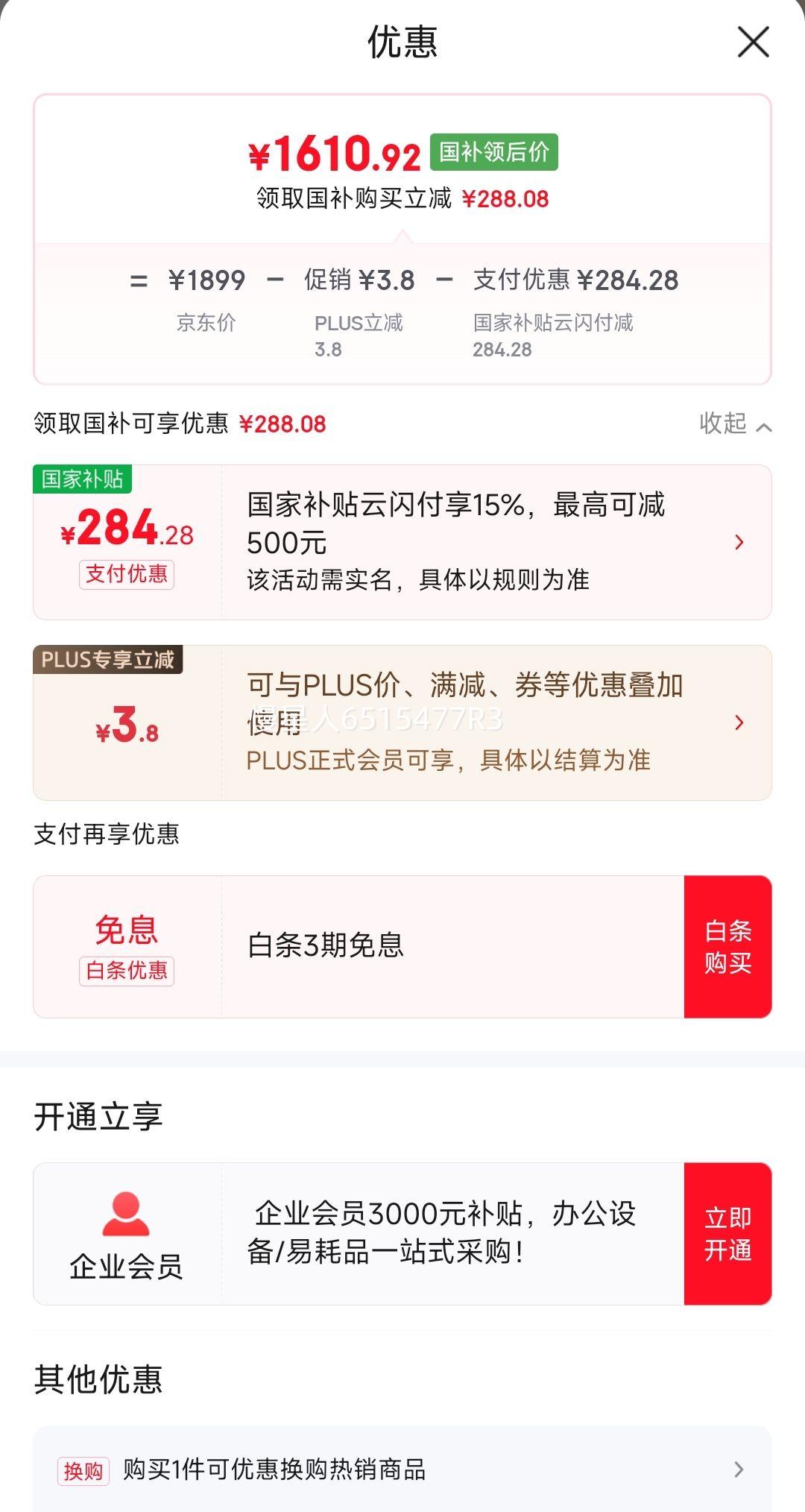Tap 立即开通 for 企业会员
The height and width of the screenshot is (1512, 805).
tap(727, 1233)
